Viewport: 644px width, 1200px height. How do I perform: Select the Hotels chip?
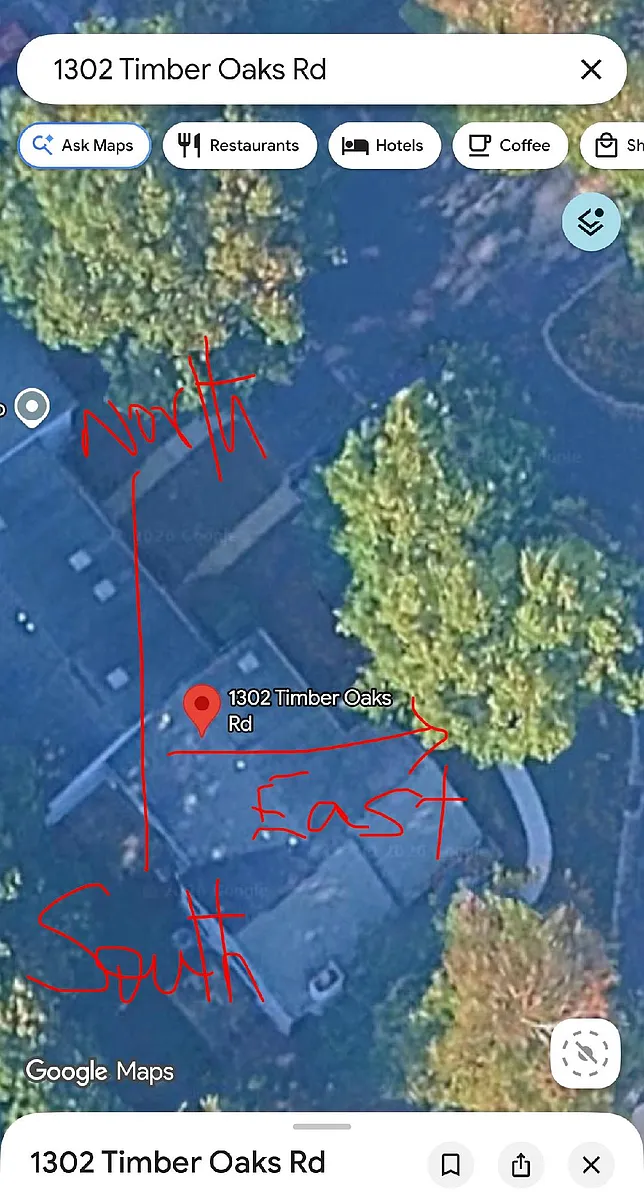pyautogui.click(x=384, y=145)
